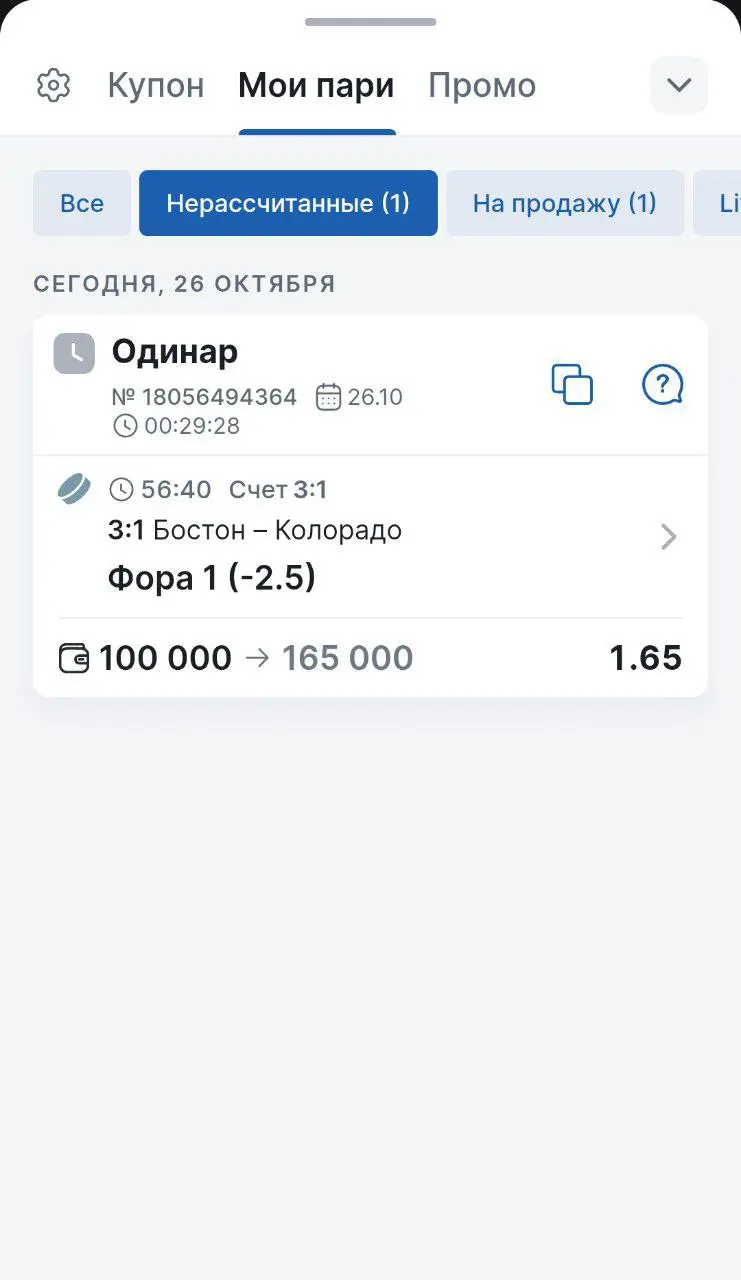The width and height of the screenshot is (741, 1280).
Task: Switch to the Купон tab
Action: point(156,86)
